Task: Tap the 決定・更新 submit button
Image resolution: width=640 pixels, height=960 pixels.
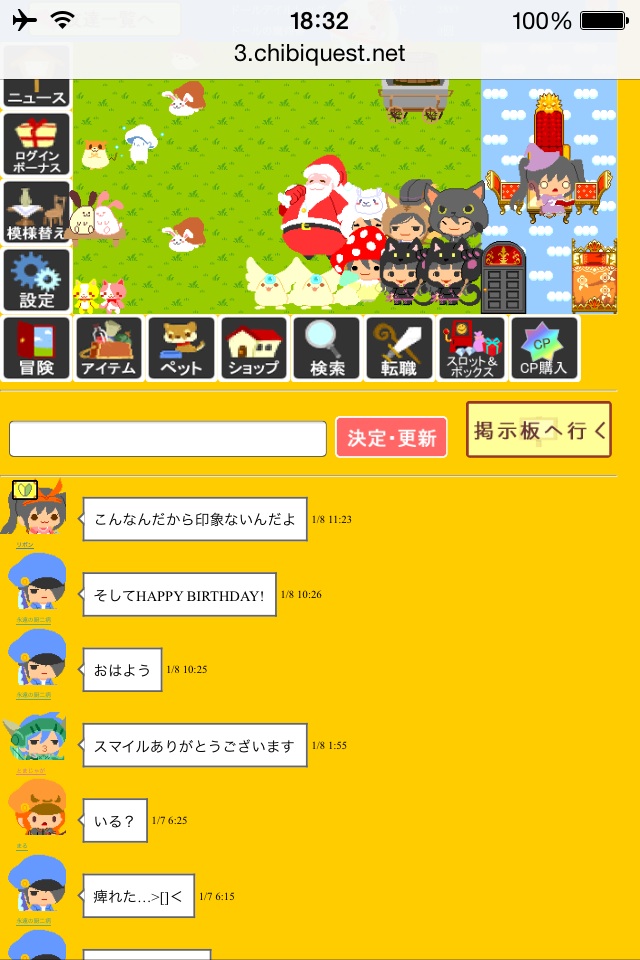Action: click(392, 438)
